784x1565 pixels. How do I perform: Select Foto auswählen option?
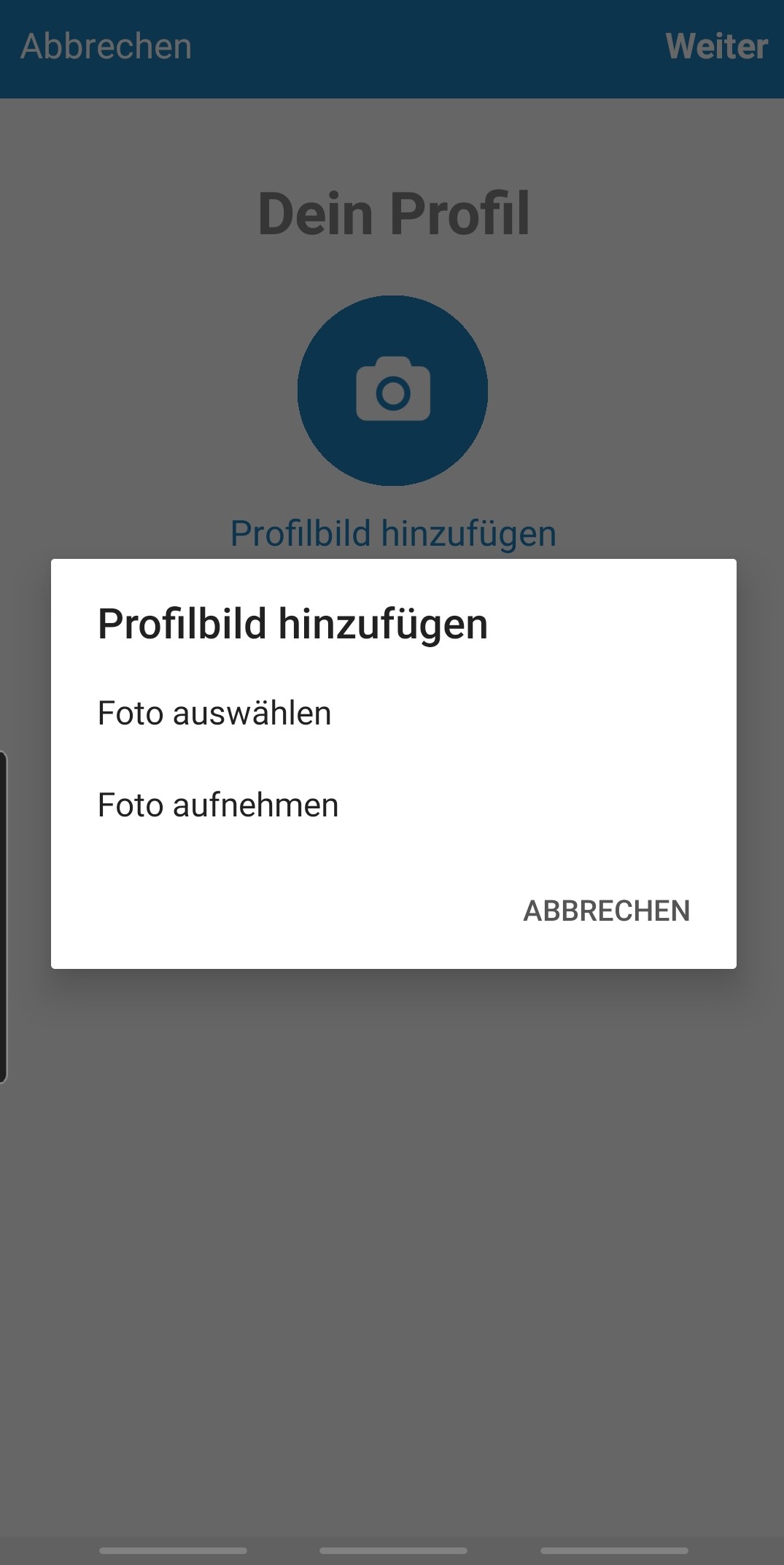(393, 714)
